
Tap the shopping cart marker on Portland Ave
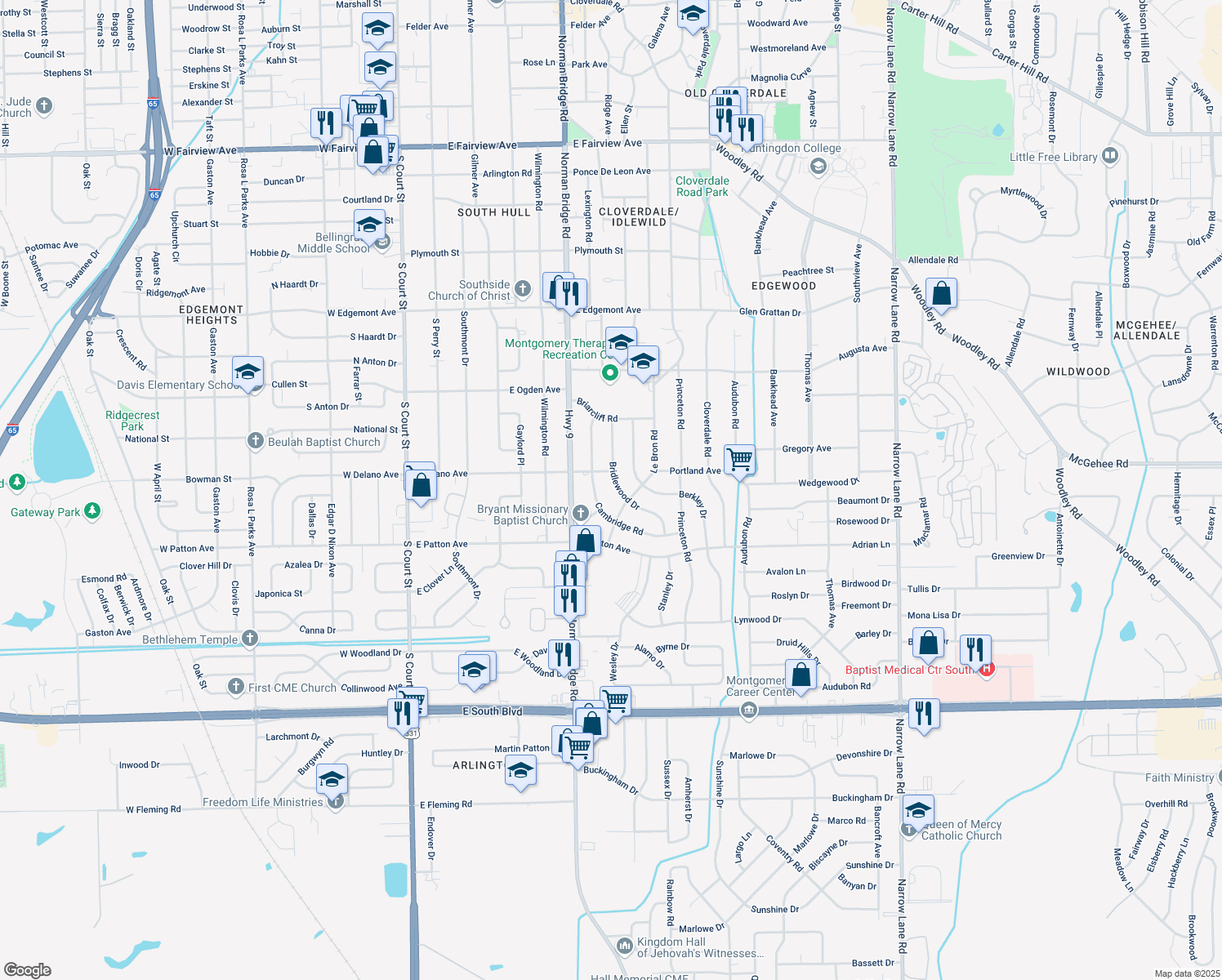point(740,460)
